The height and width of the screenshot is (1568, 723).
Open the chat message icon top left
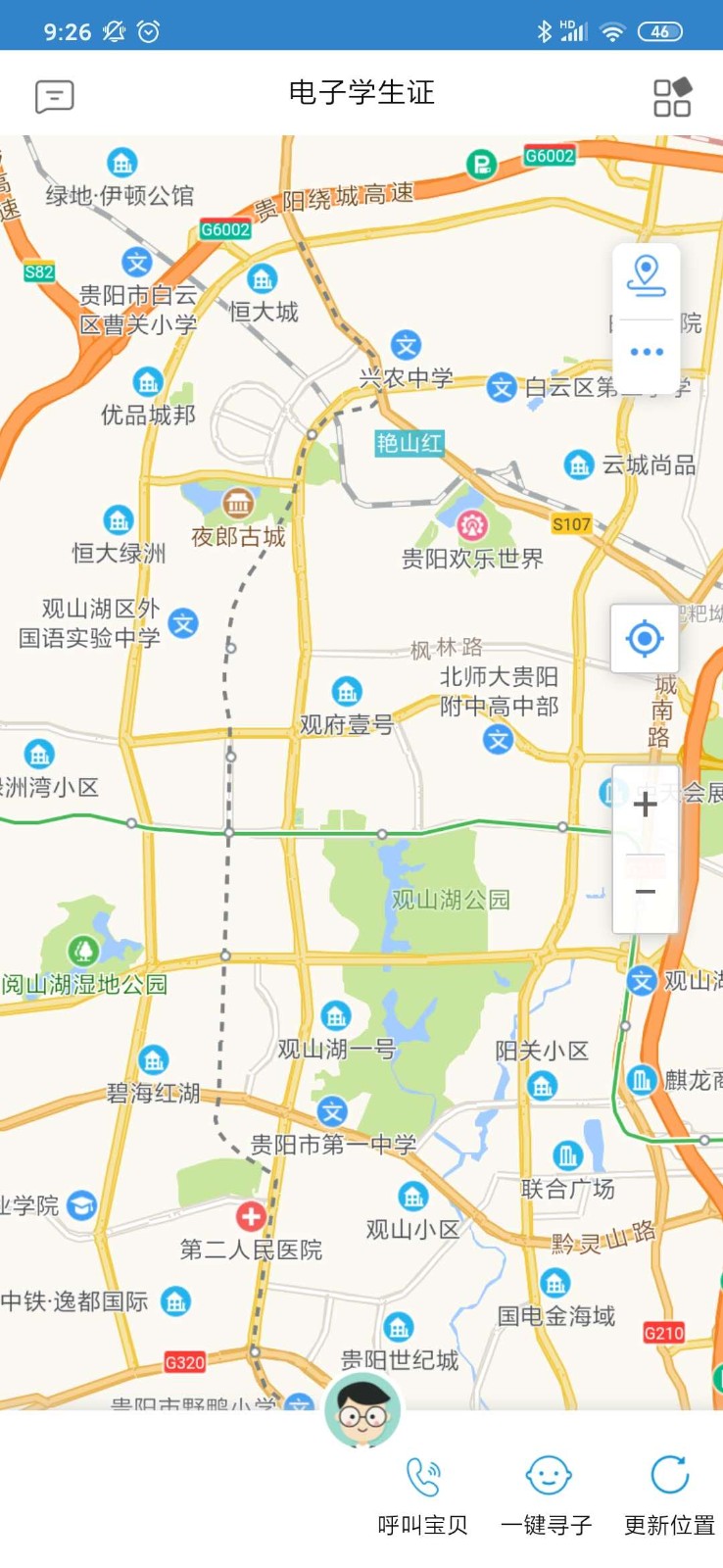tap(54, 95)
